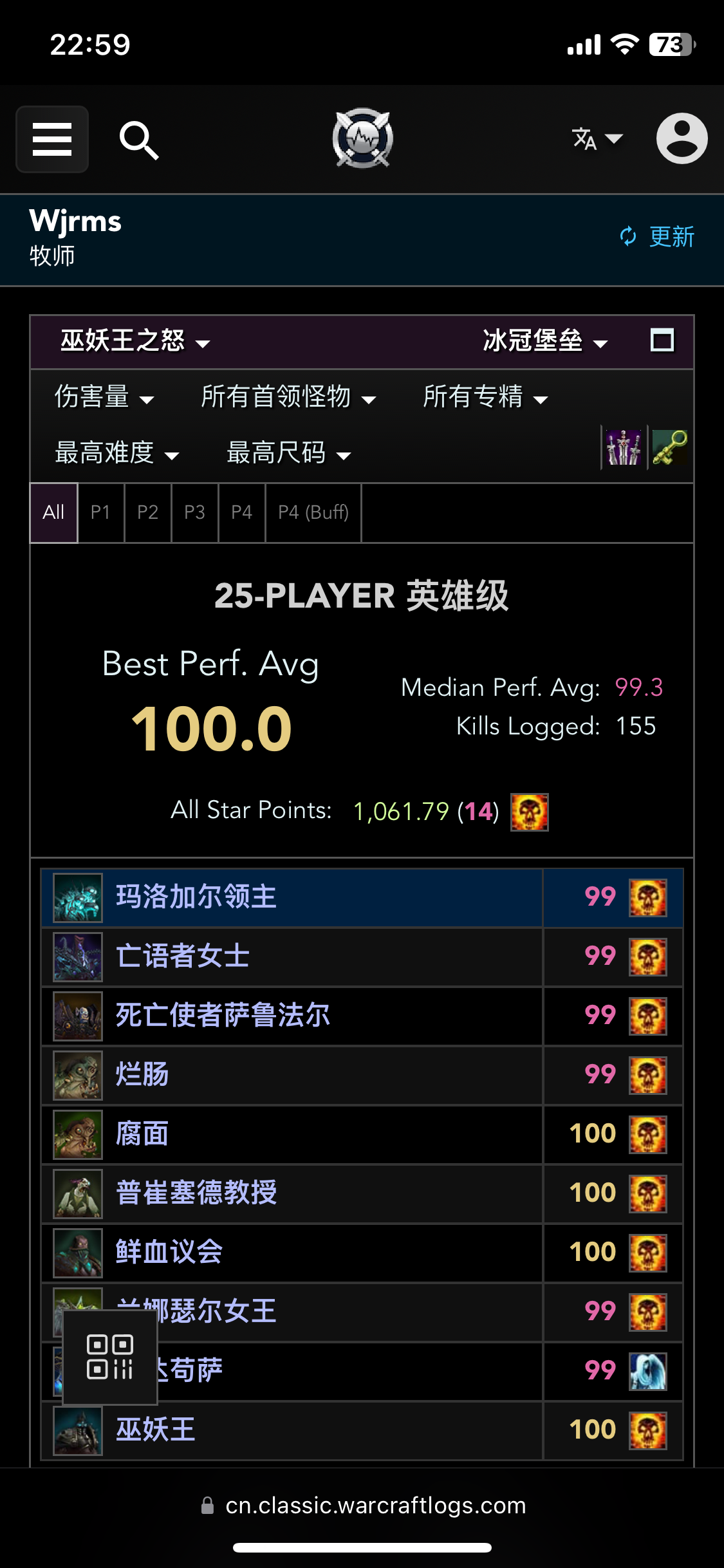724x1568 pixels.
Task: Select the P4 (Buff) tab
Action: point(313,512)
